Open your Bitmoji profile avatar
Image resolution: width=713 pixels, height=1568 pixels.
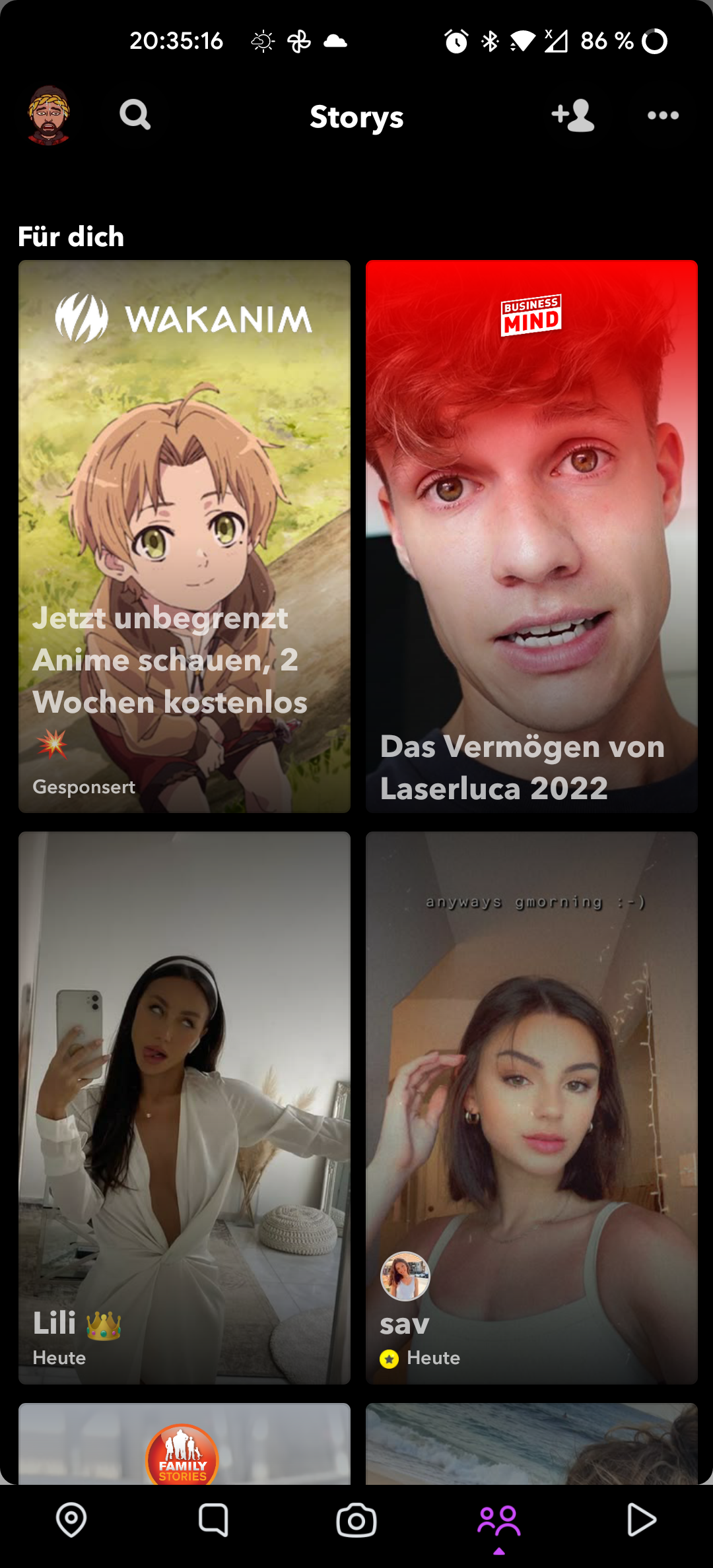49,115
